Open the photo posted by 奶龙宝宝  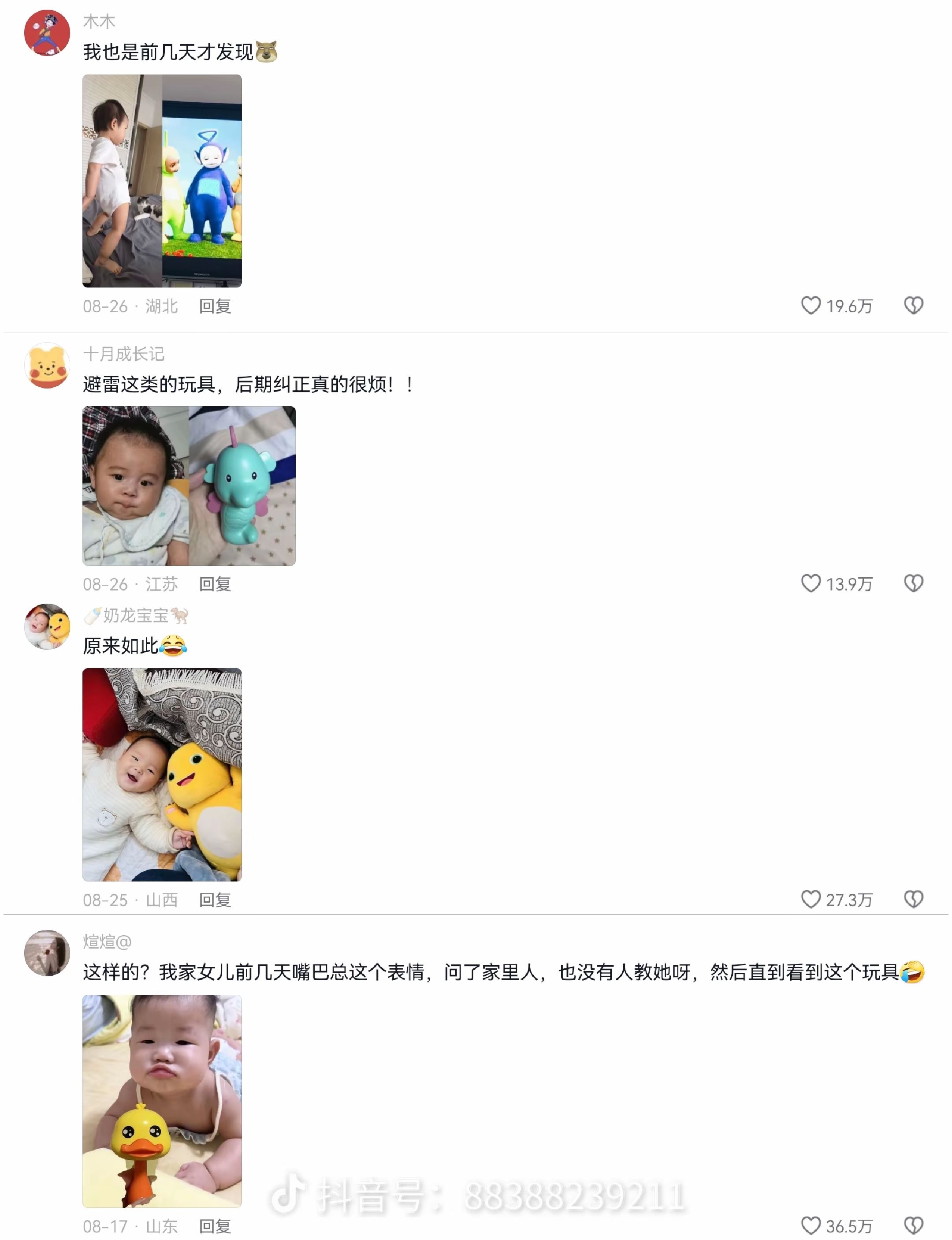(x=162, y=774)
